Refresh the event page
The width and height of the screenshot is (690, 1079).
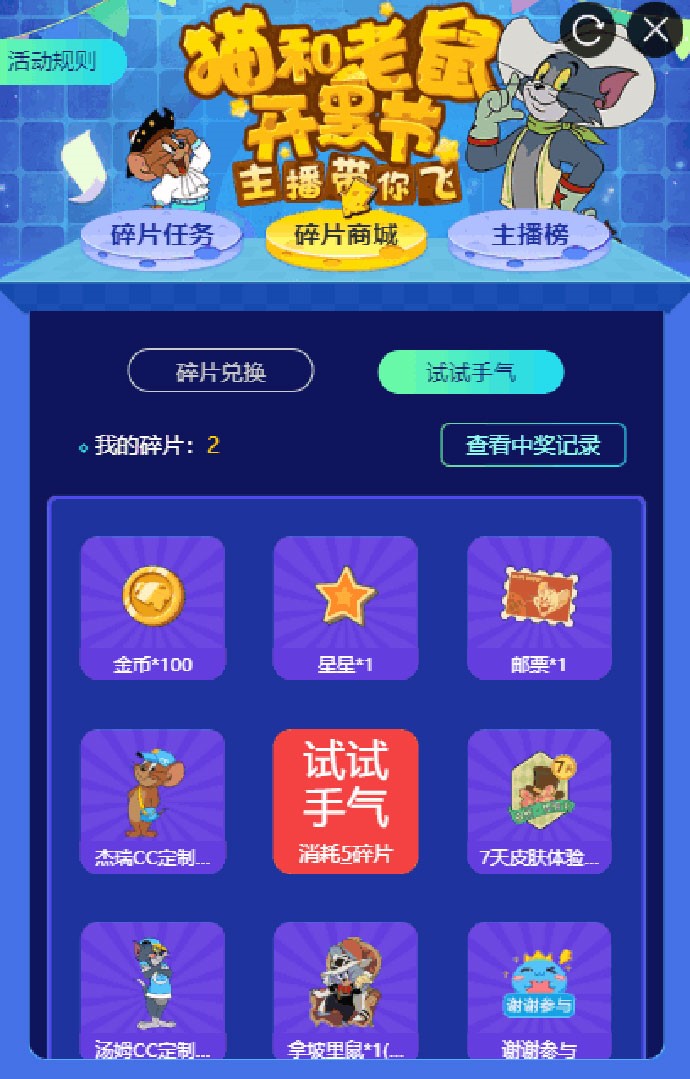[588, 31]
